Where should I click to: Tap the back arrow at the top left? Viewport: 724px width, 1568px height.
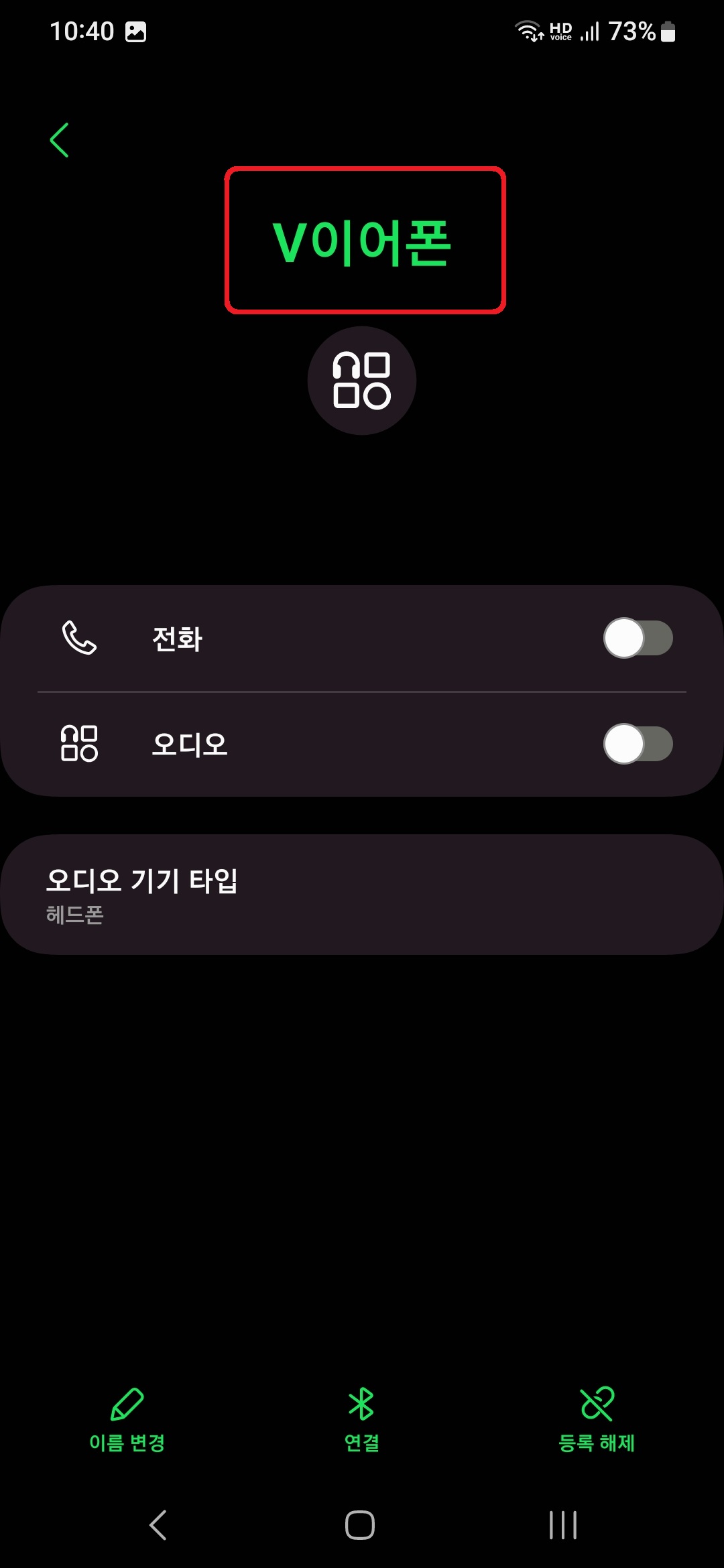(59, 139)
